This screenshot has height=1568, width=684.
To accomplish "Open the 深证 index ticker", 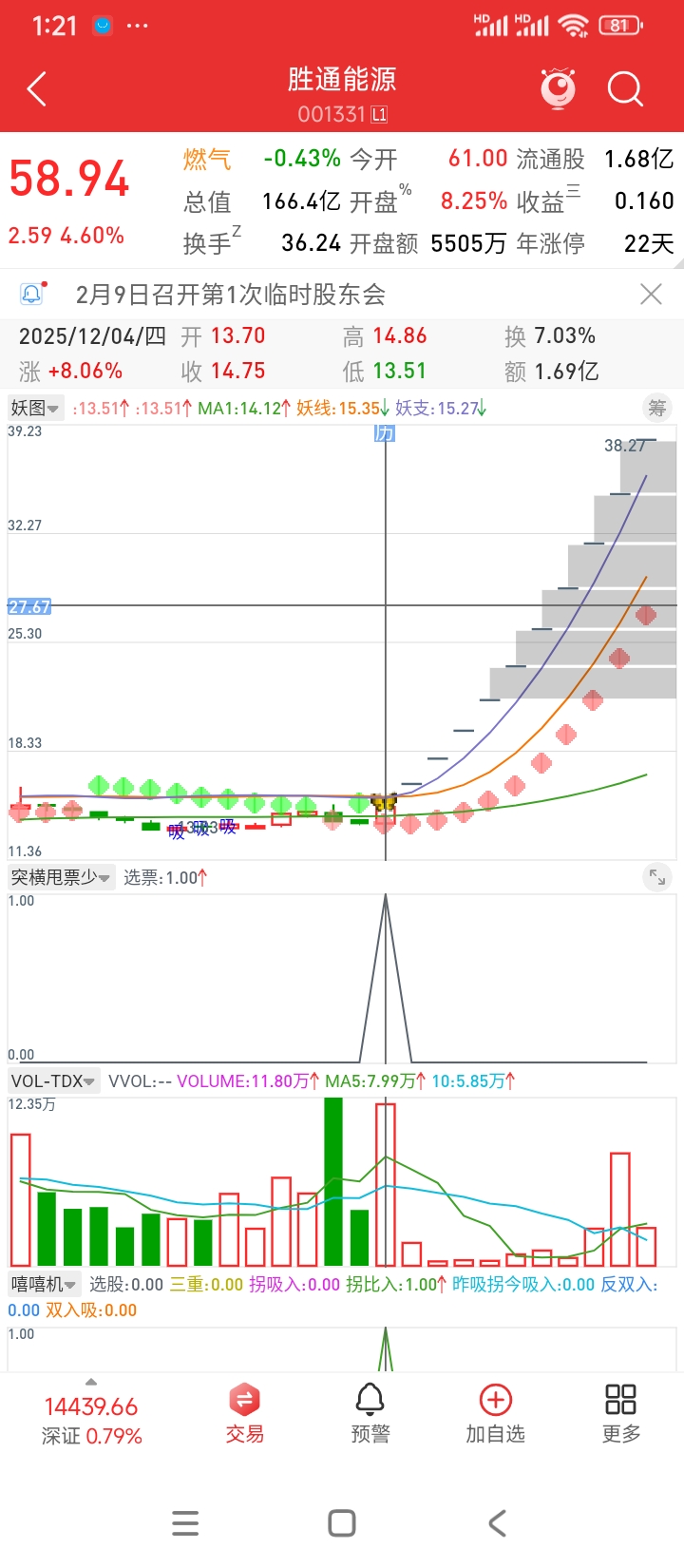I will [91, 1421].
